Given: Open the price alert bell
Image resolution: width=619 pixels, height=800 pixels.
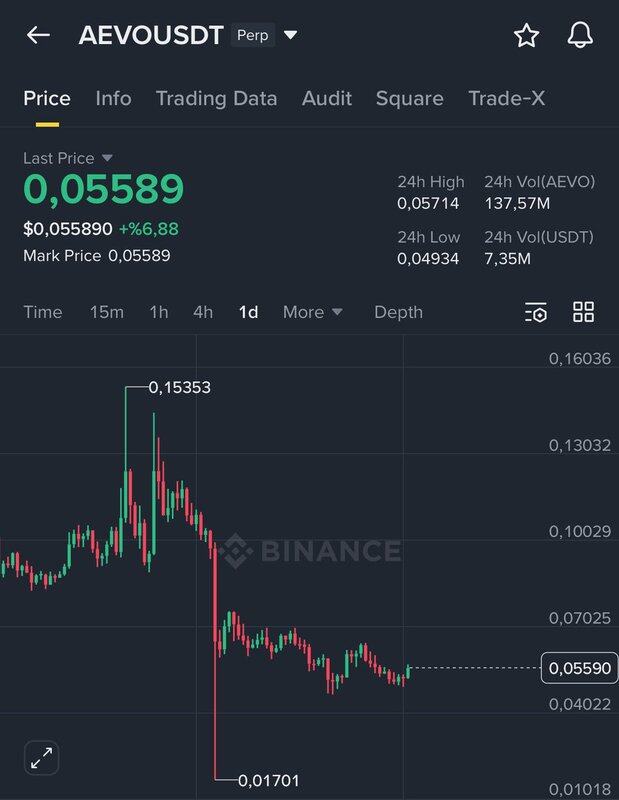Looking at the screenshot, I should click(x=580, y=36).
